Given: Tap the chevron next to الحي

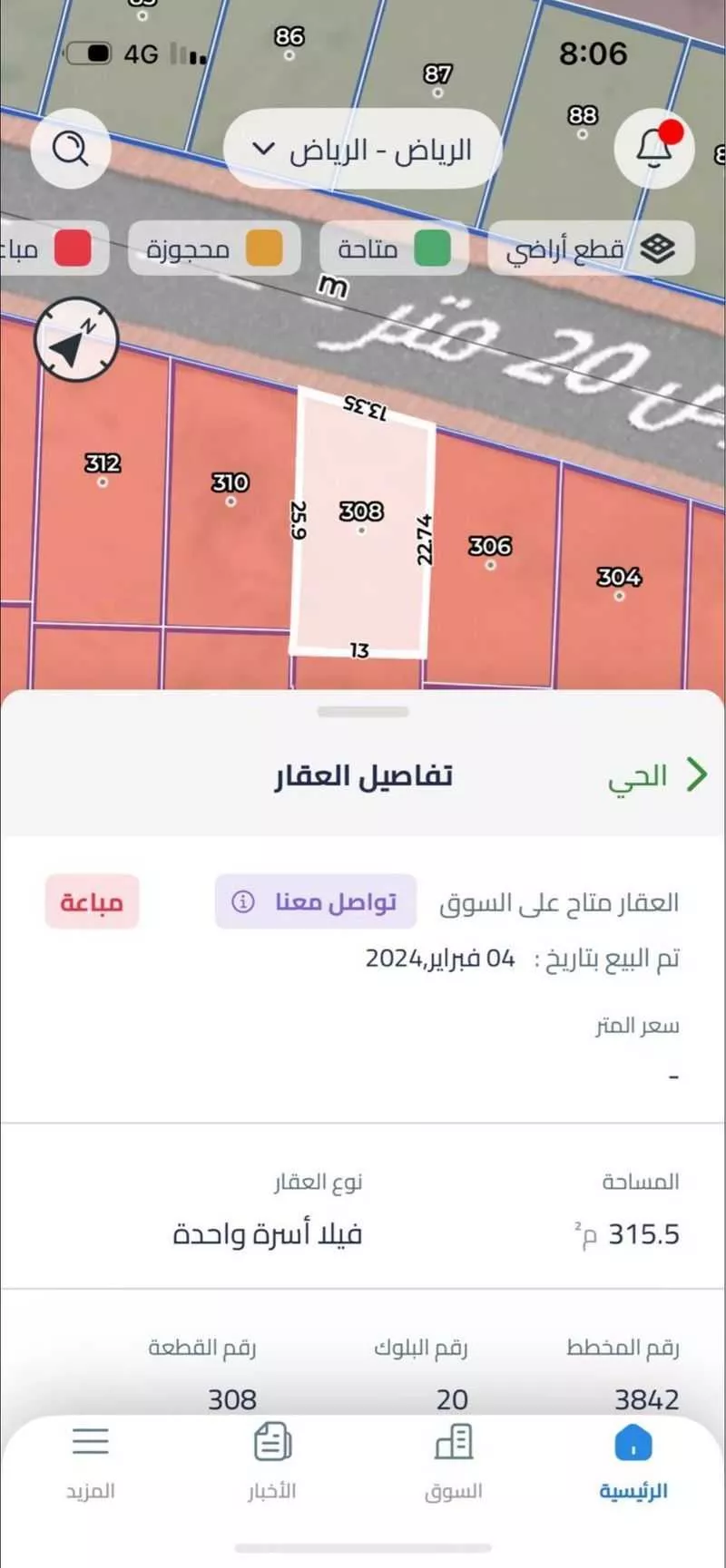Looking at the screenshot, I should (x=698, y=775).
